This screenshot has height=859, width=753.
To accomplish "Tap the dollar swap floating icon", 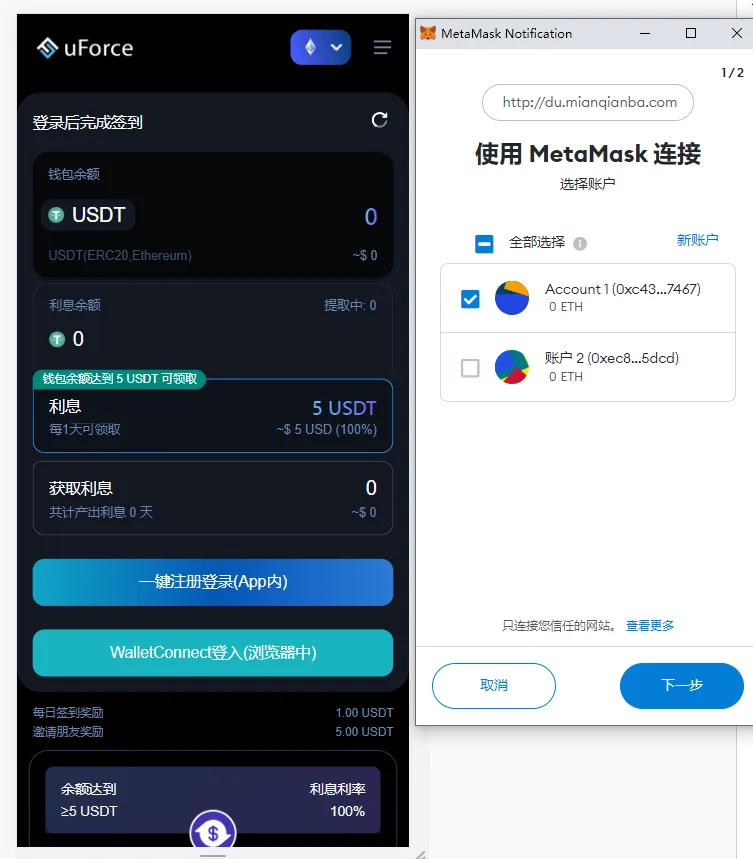I will point(212,832).
